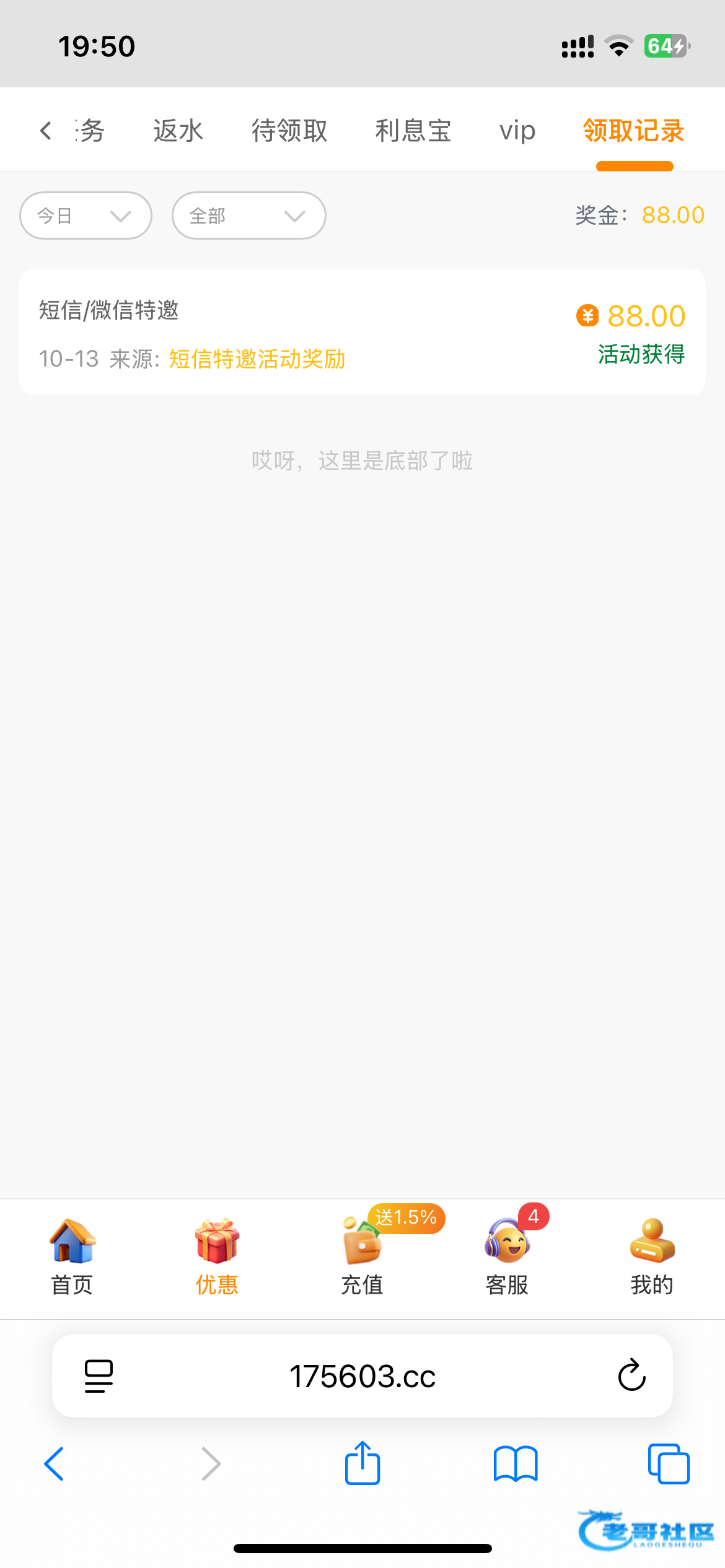
Task: Expand the 全部 type dropdown
Action: tap(248, 216)
